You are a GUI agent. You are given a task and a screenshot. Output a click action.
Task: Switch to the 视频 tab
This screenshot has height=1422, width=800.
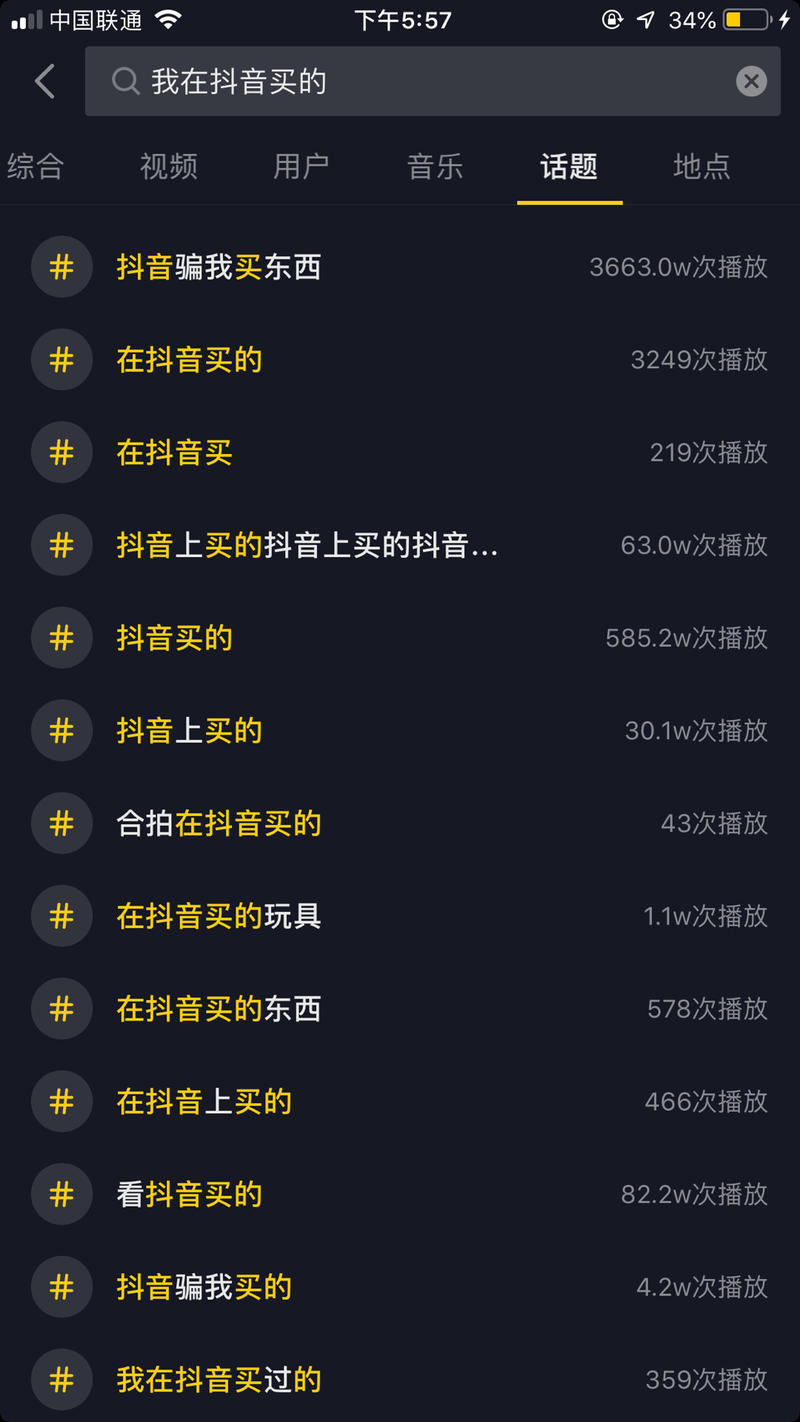pos(167,167)
